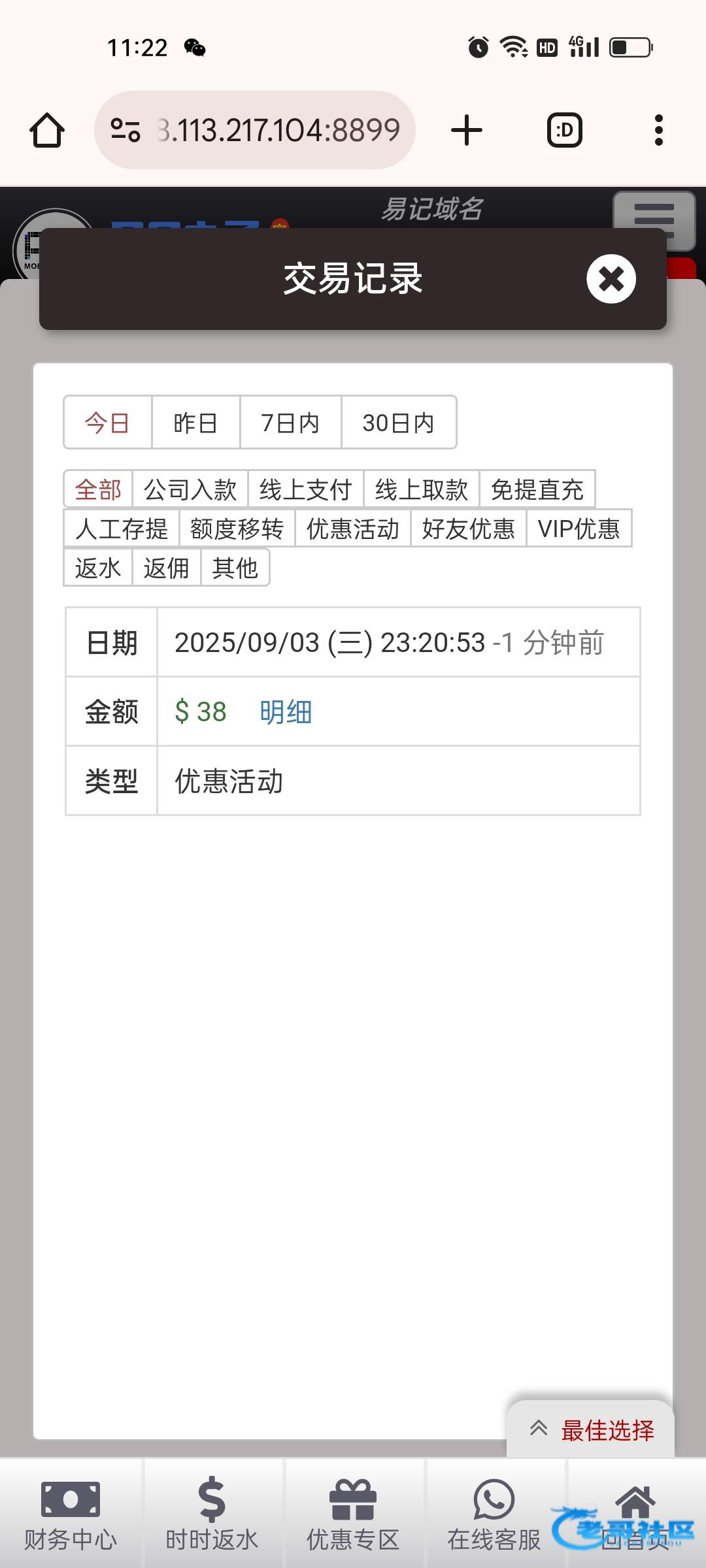706x1568 pixels.
Task: Filter by 公司入款 transactions
Action: [190, 489]
